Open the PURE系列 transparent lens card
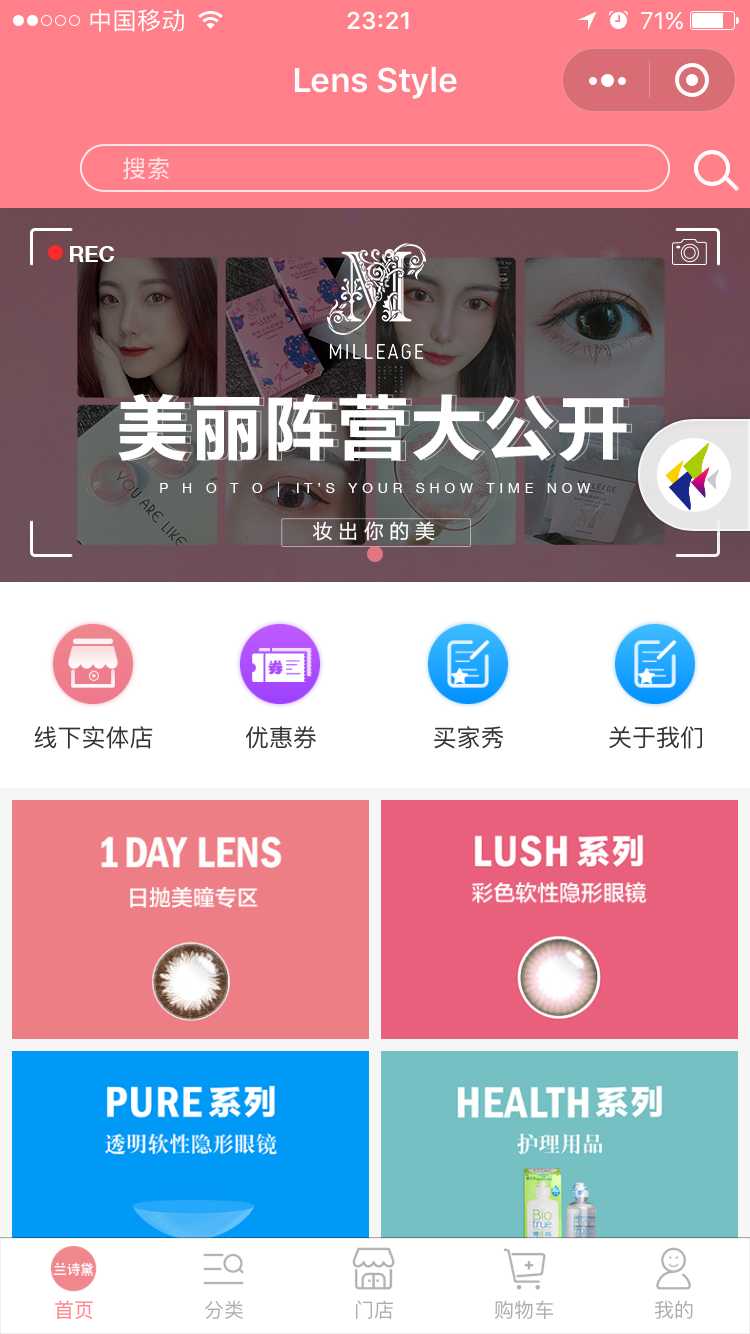This screenshot has width=750, height=1334. click(x=190, y=1145)
